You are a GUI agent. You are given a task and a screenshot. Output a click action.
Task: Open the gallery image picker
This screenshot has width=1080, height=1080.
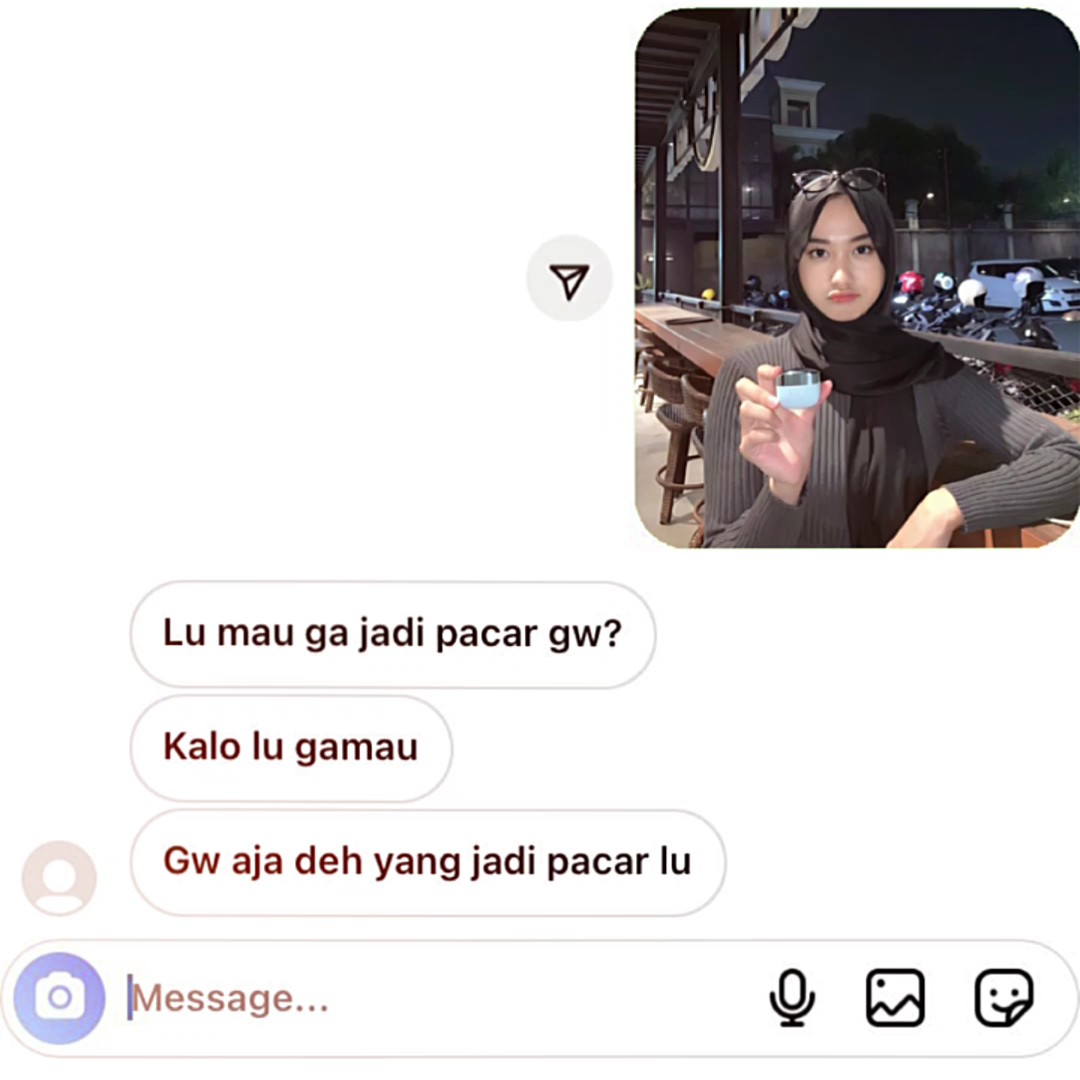coord(895,998)
